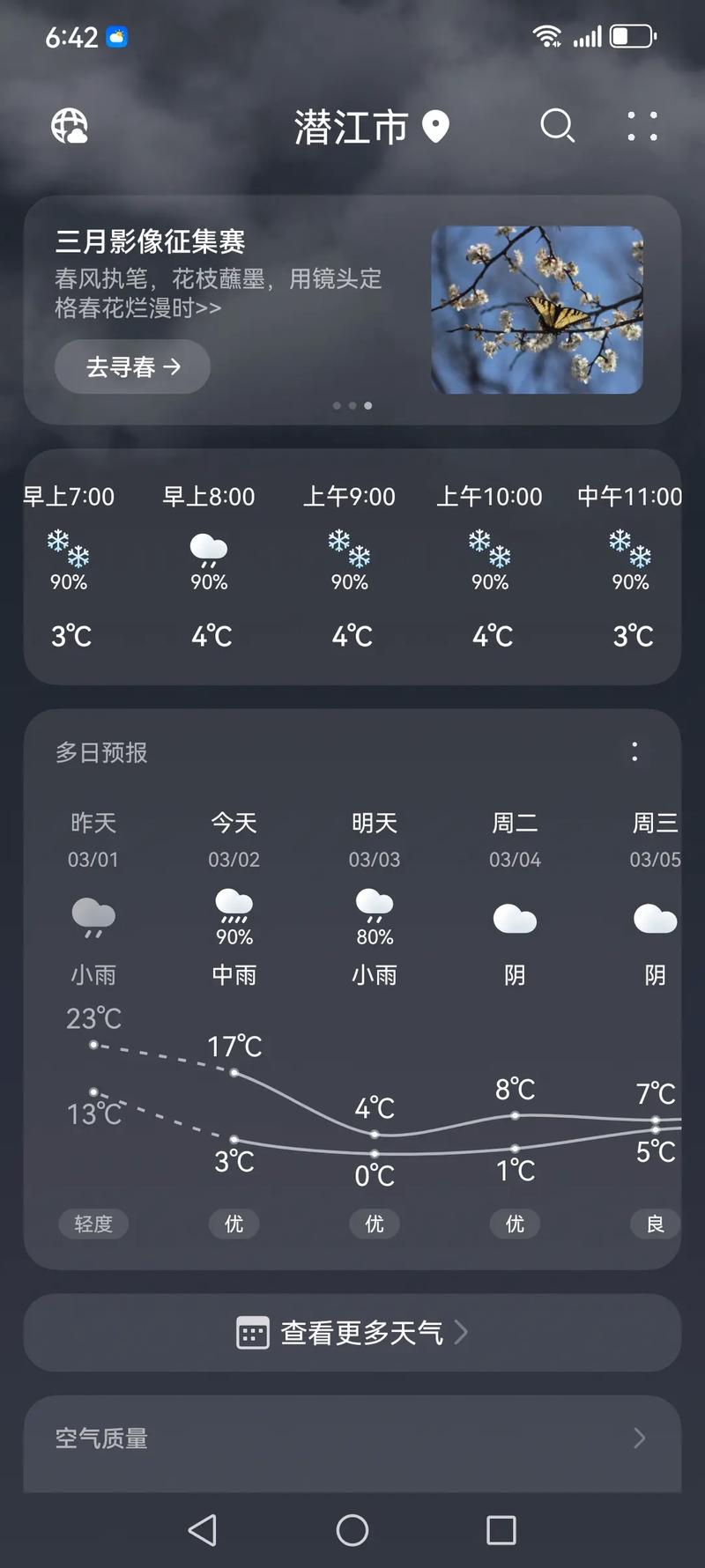705x1568 pixels.
Task: Expand the 空气质量 section chevron
Action: pos(640,1439)
